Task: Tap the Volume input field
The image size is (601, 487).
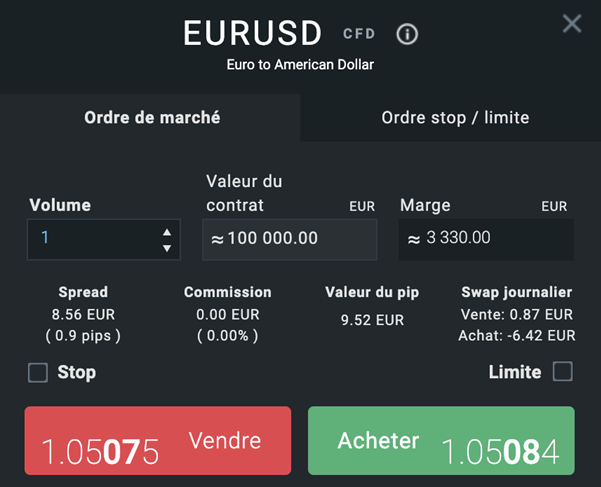Action: coord(90,239)
